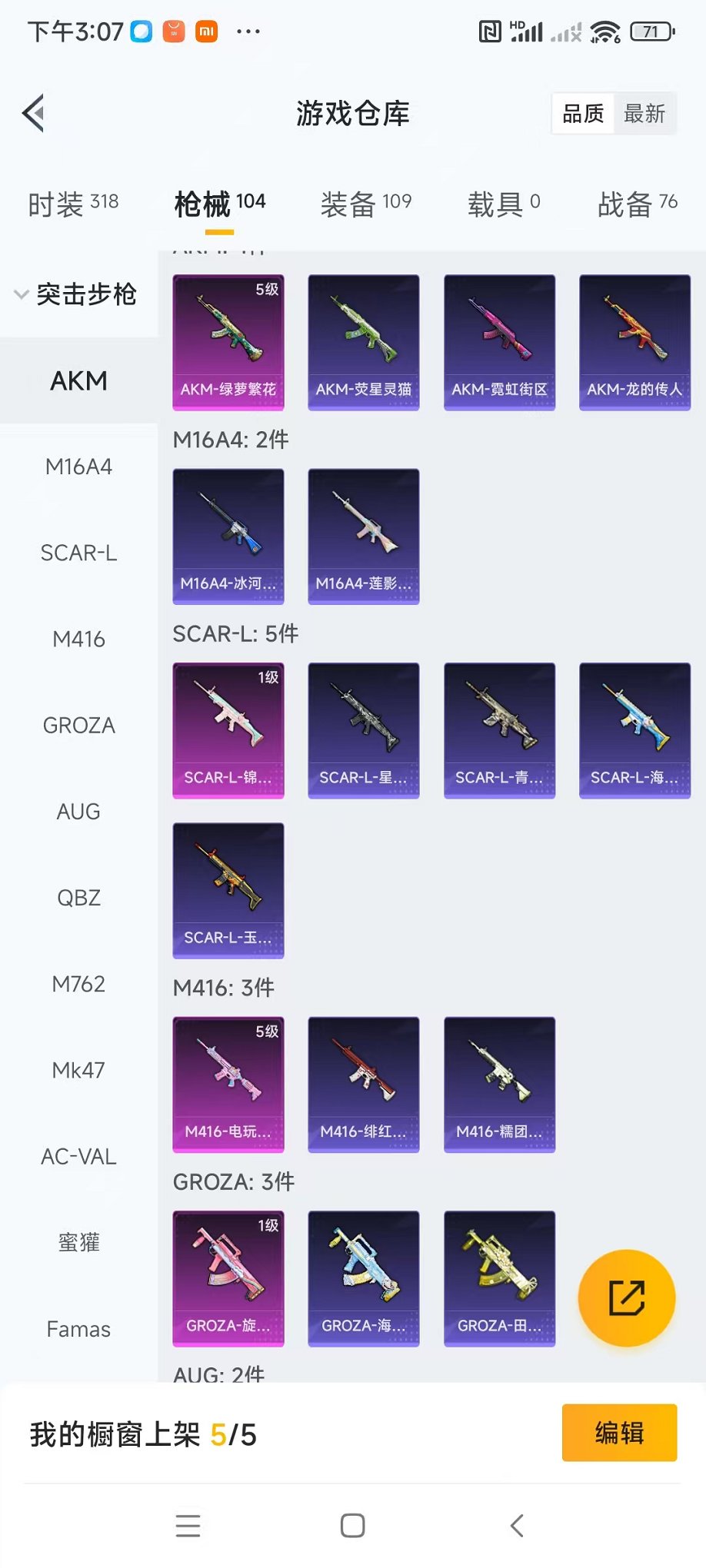Select M16A4 in the side list
The width and height of the screenshot is (706, 1568).
(78, 467)
